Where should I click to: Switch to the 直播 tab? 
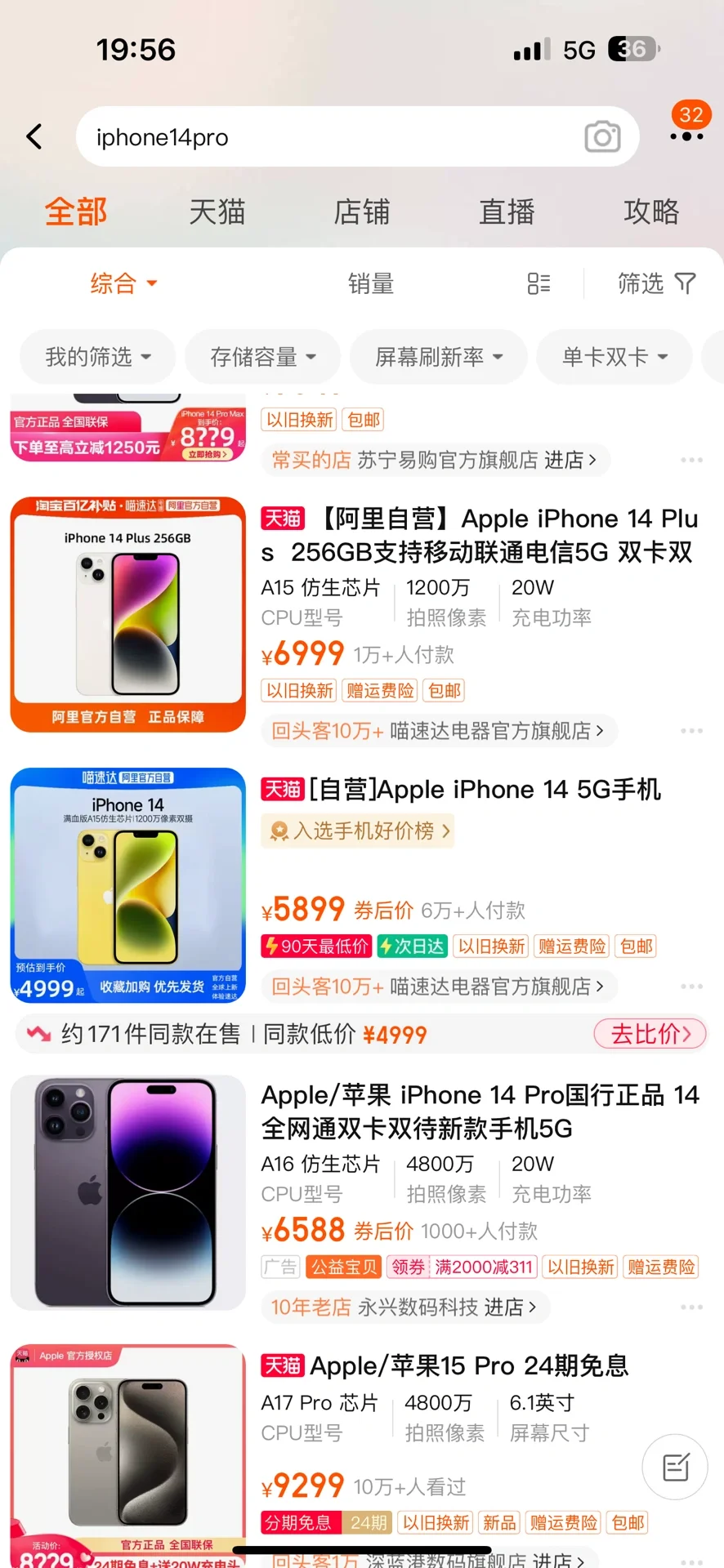tap(506, 212)
